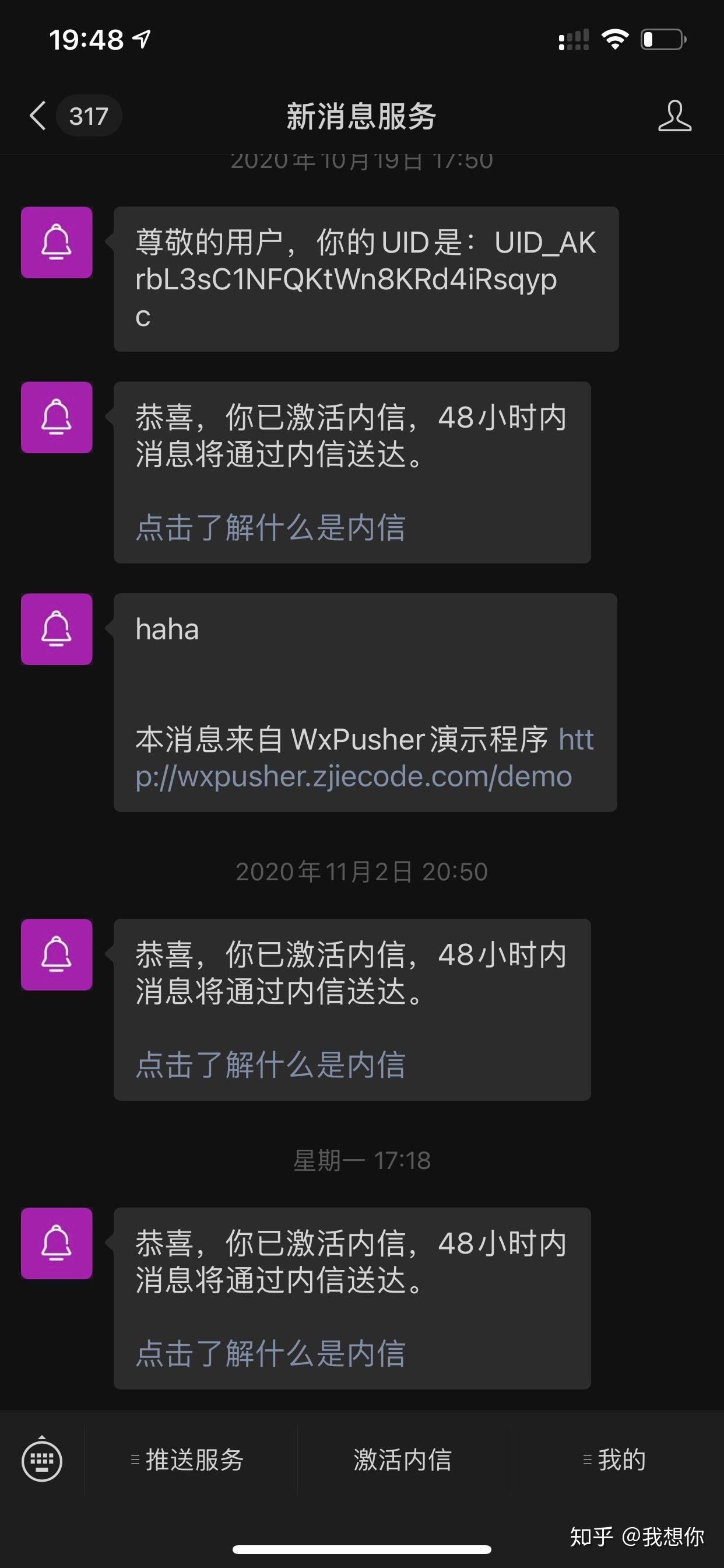Screen dimensions: 724x1568
Task: Tap the bell avatar beside the UID message
Action: 57,242
